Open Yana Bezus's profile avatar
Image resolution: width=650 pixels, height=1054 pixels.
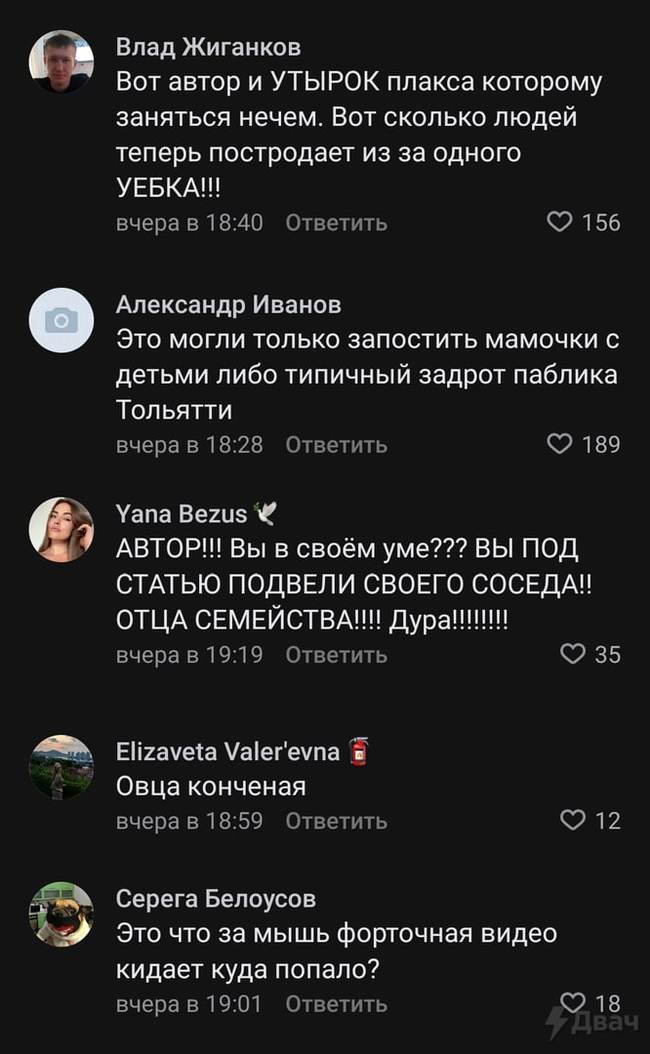point(61,530)
